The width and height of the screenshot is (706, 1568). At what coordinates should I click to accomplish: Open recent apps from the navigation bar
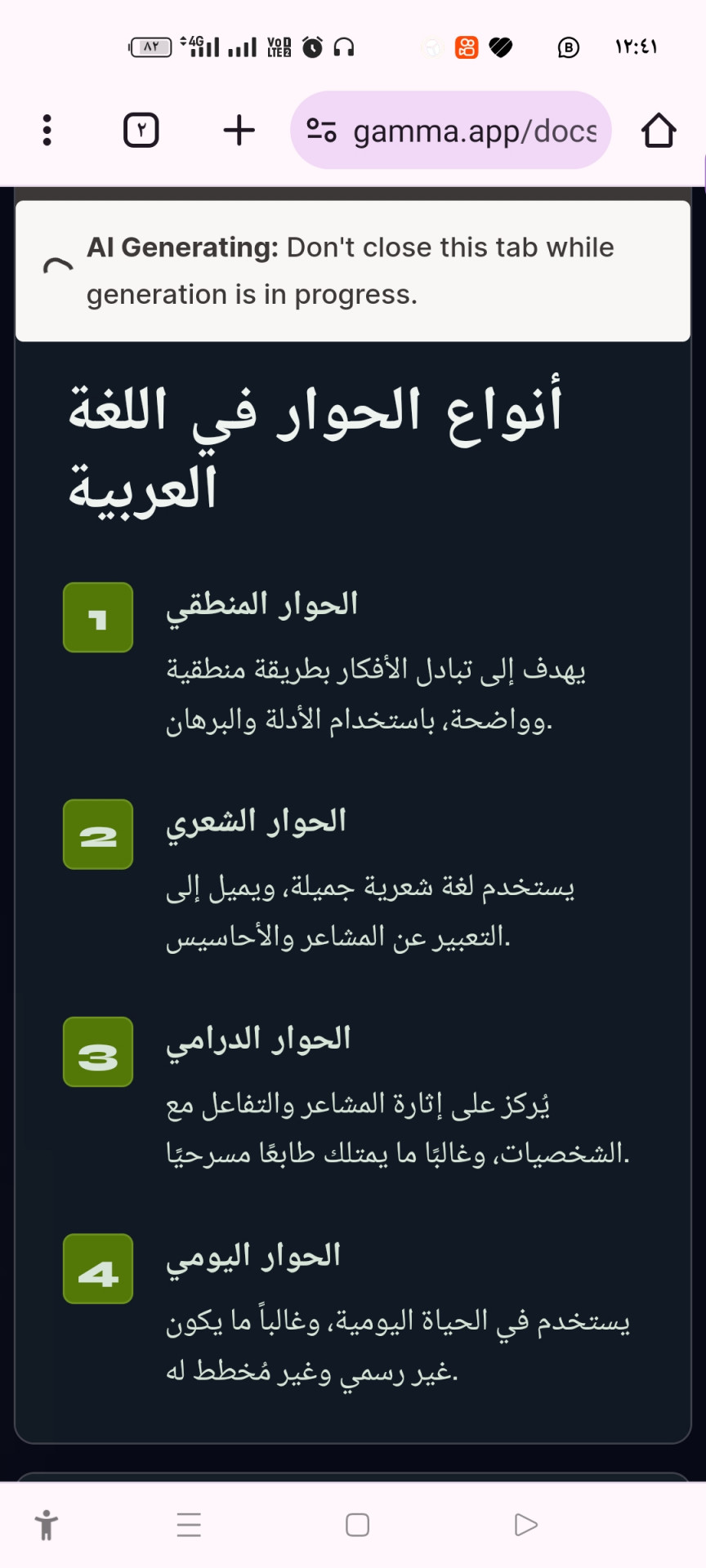click(x=189, y=1525)
